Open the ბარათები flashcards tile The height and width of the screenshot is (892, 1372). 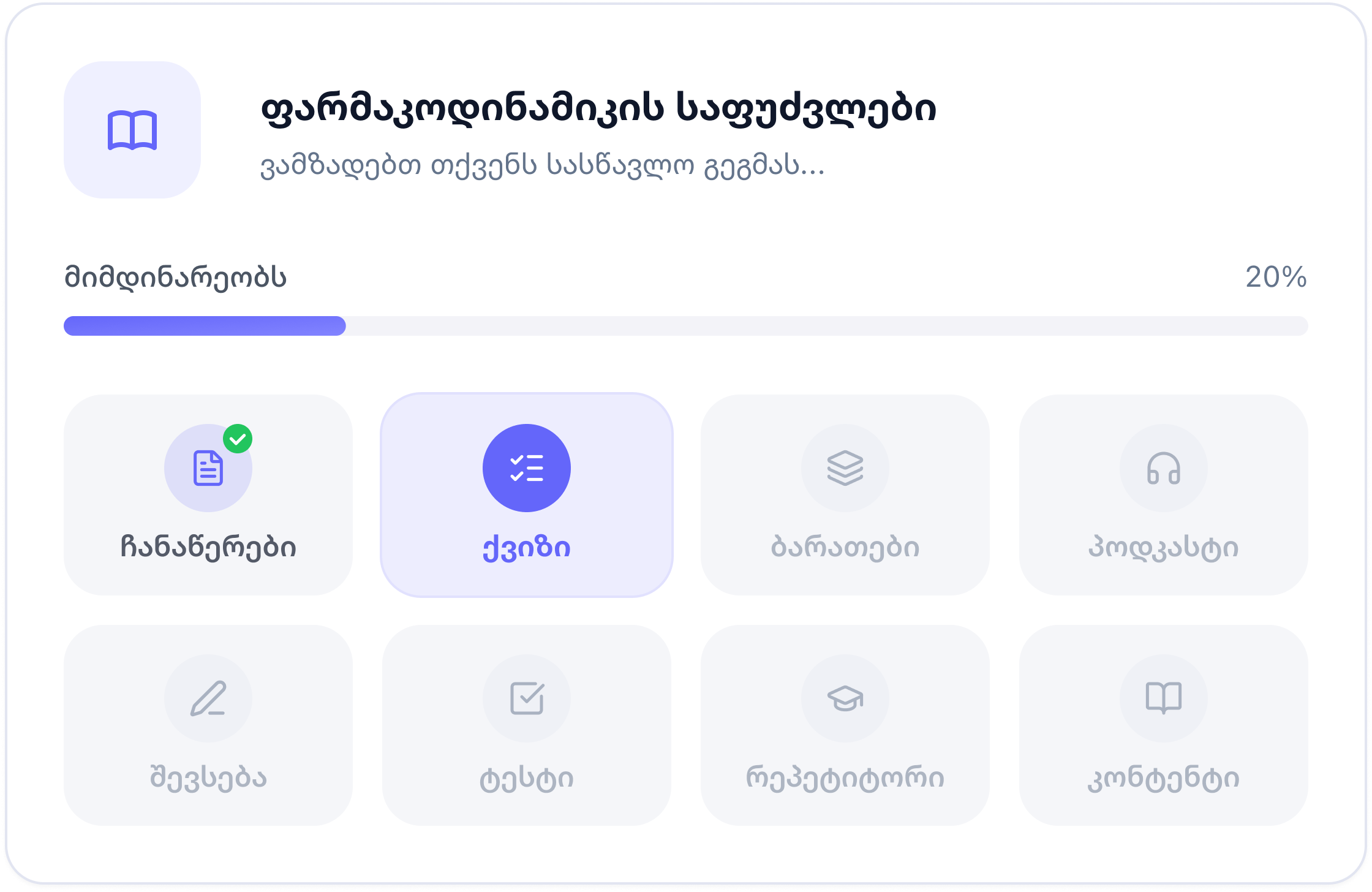tap(845, 495)
